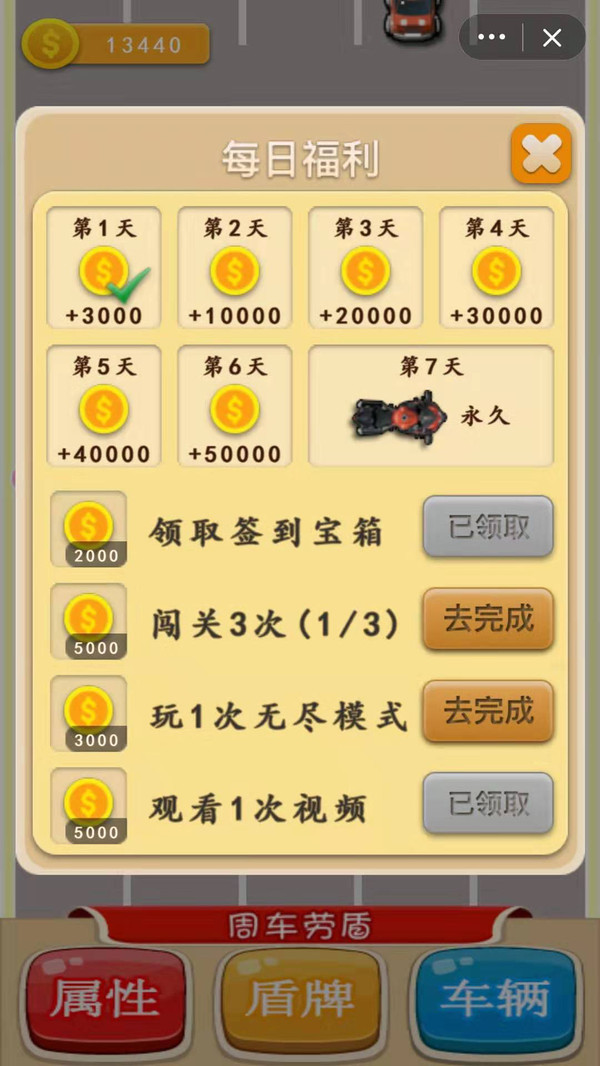Close the 每日福利 dialog

541,154
